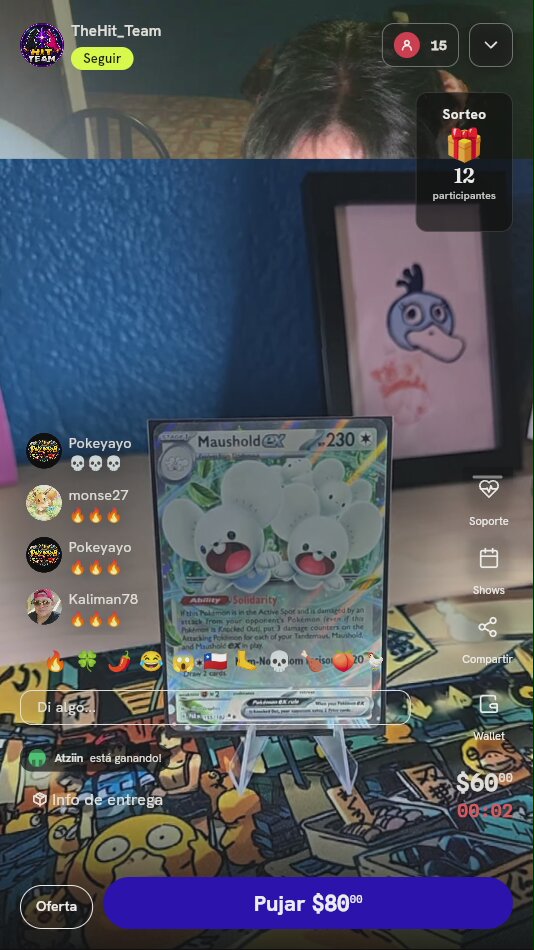Send the Chile flag emoji
534x950 pixels.
tap(215, 661)
